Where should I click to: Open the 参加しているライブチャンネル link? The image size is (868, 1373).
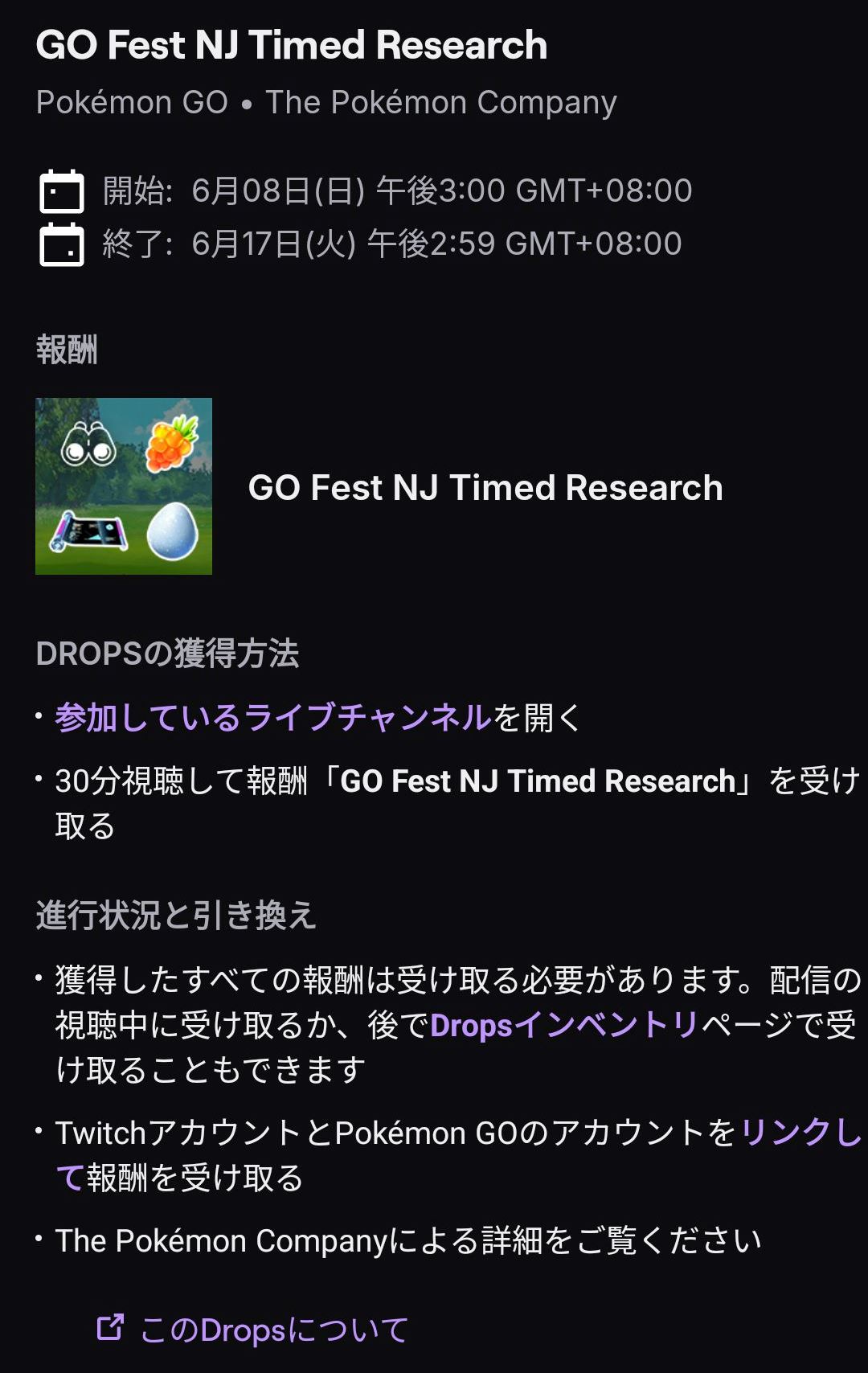click(273, 717)
